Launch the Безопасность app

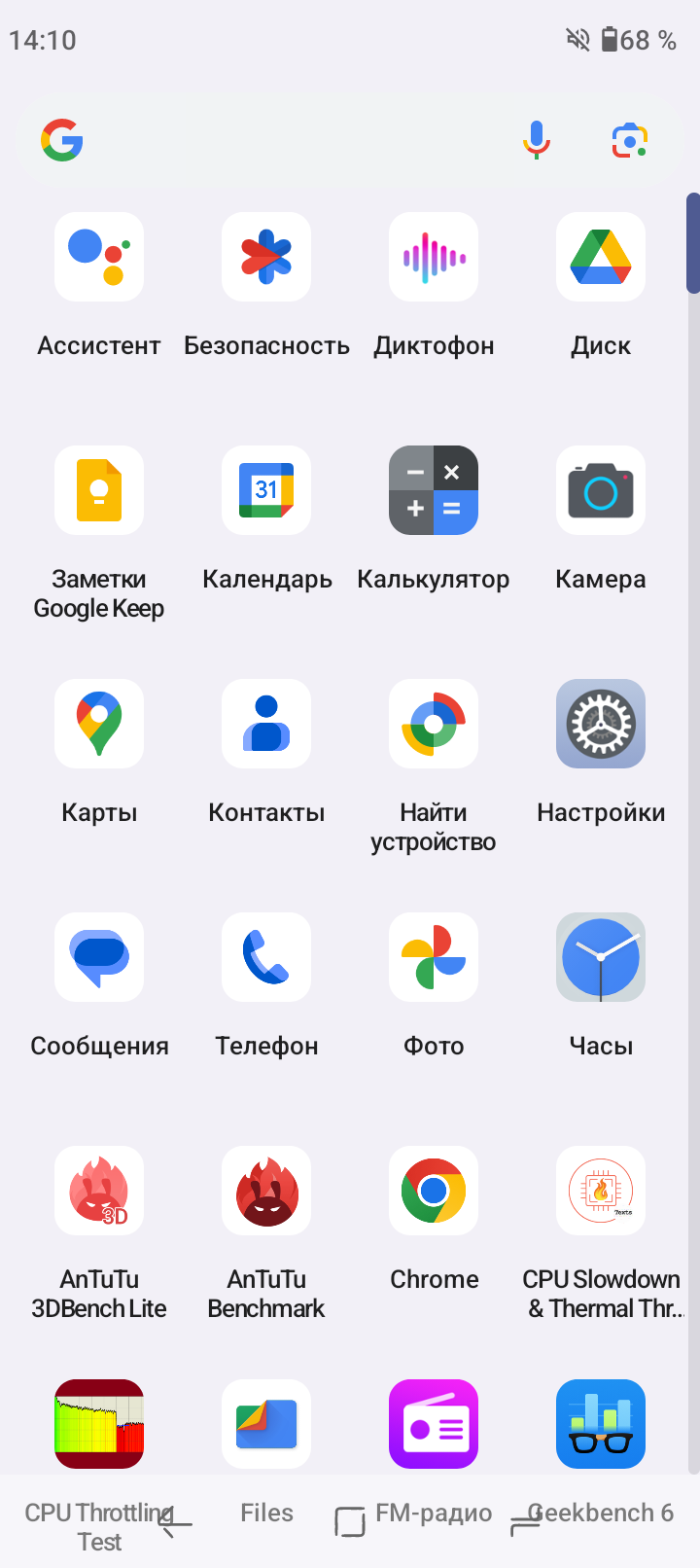coord(266,257)
